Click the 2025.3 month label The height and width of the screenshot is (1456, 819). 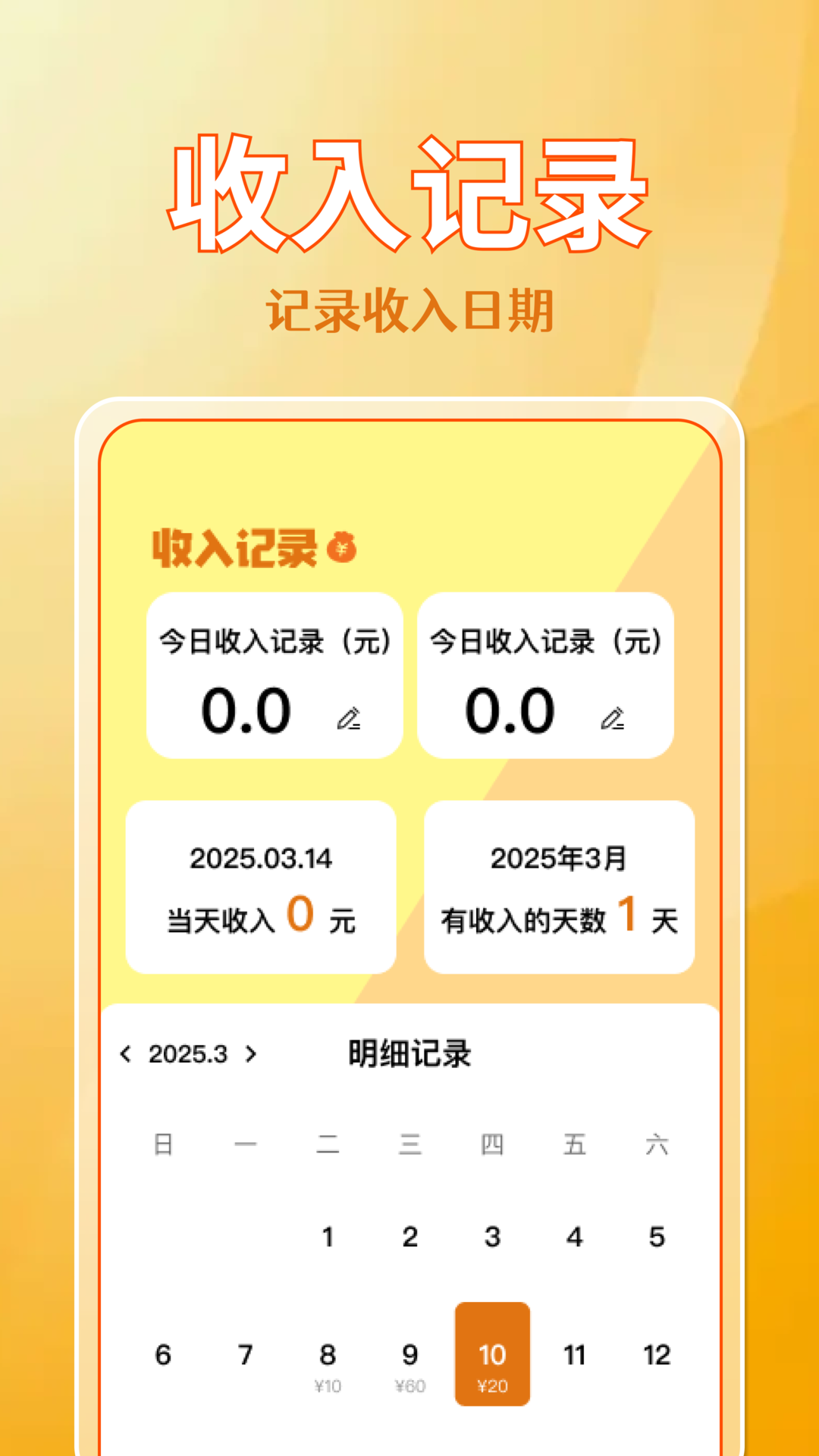187,1053
